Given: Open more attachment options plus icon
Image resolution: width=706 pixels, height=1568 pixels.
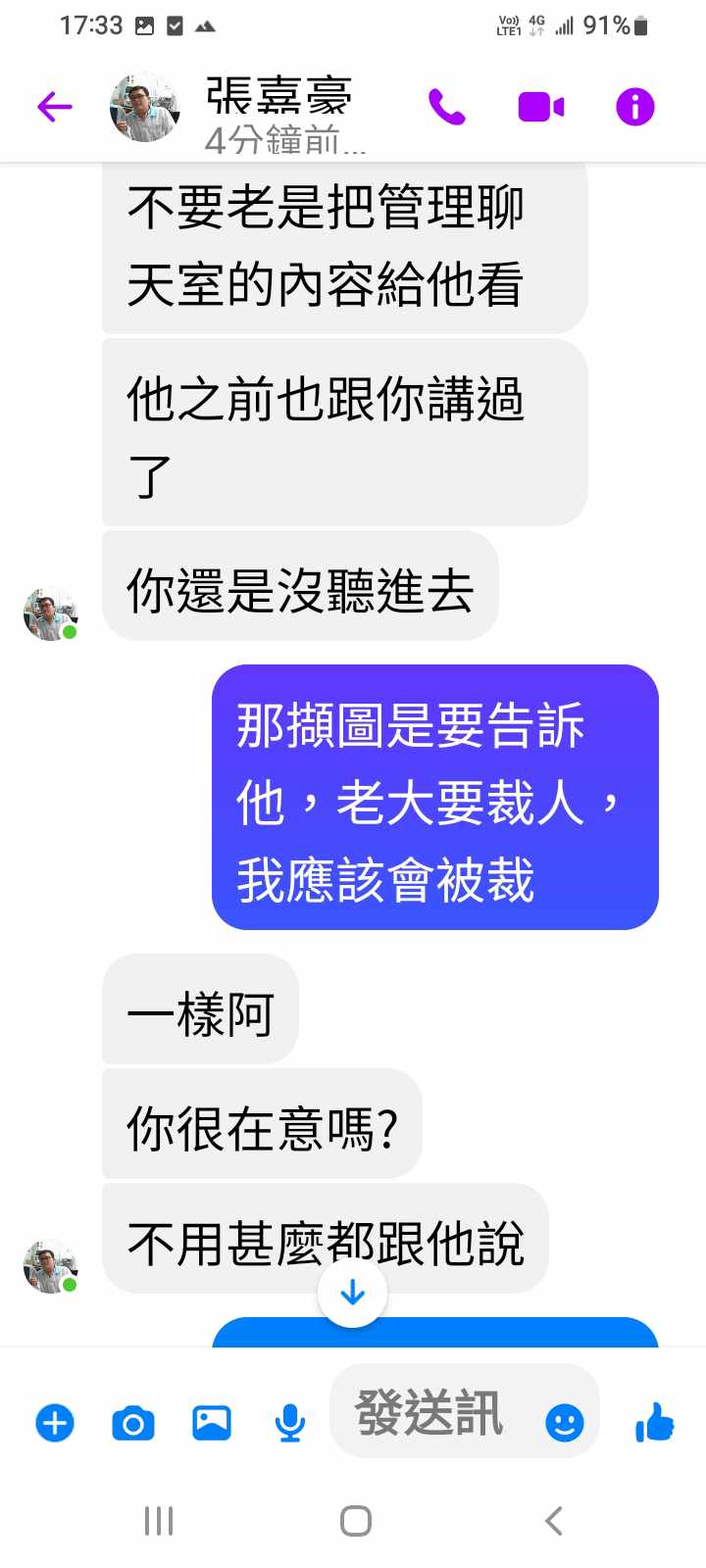Looking at the screenshot, I should 55,1422.
